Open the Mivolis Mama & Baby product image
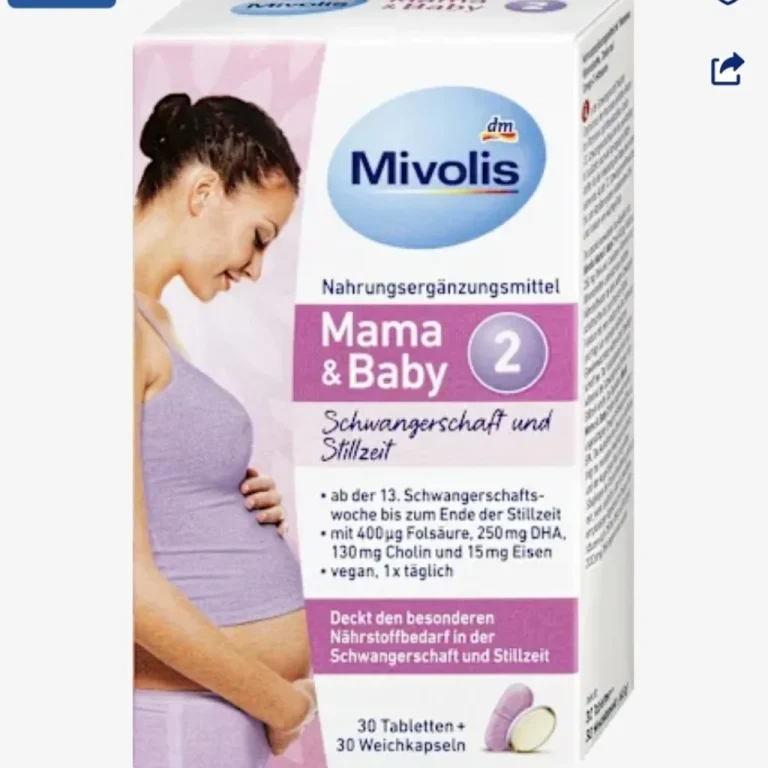768x768 pixels. (384, 400)
